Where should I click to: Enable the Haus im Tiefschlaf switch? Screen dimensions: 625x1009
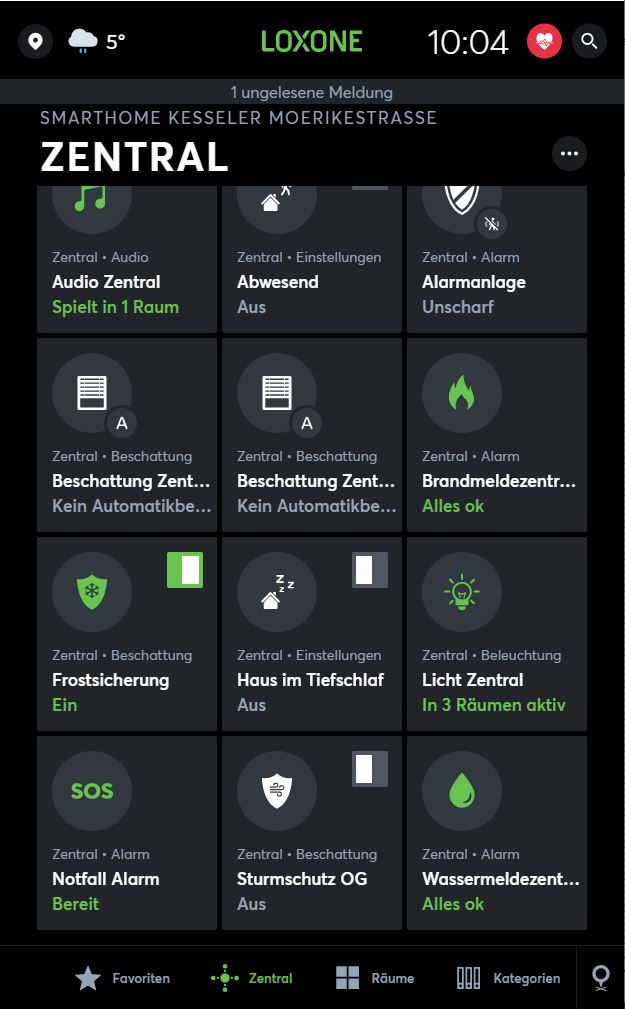click(369, 570)
